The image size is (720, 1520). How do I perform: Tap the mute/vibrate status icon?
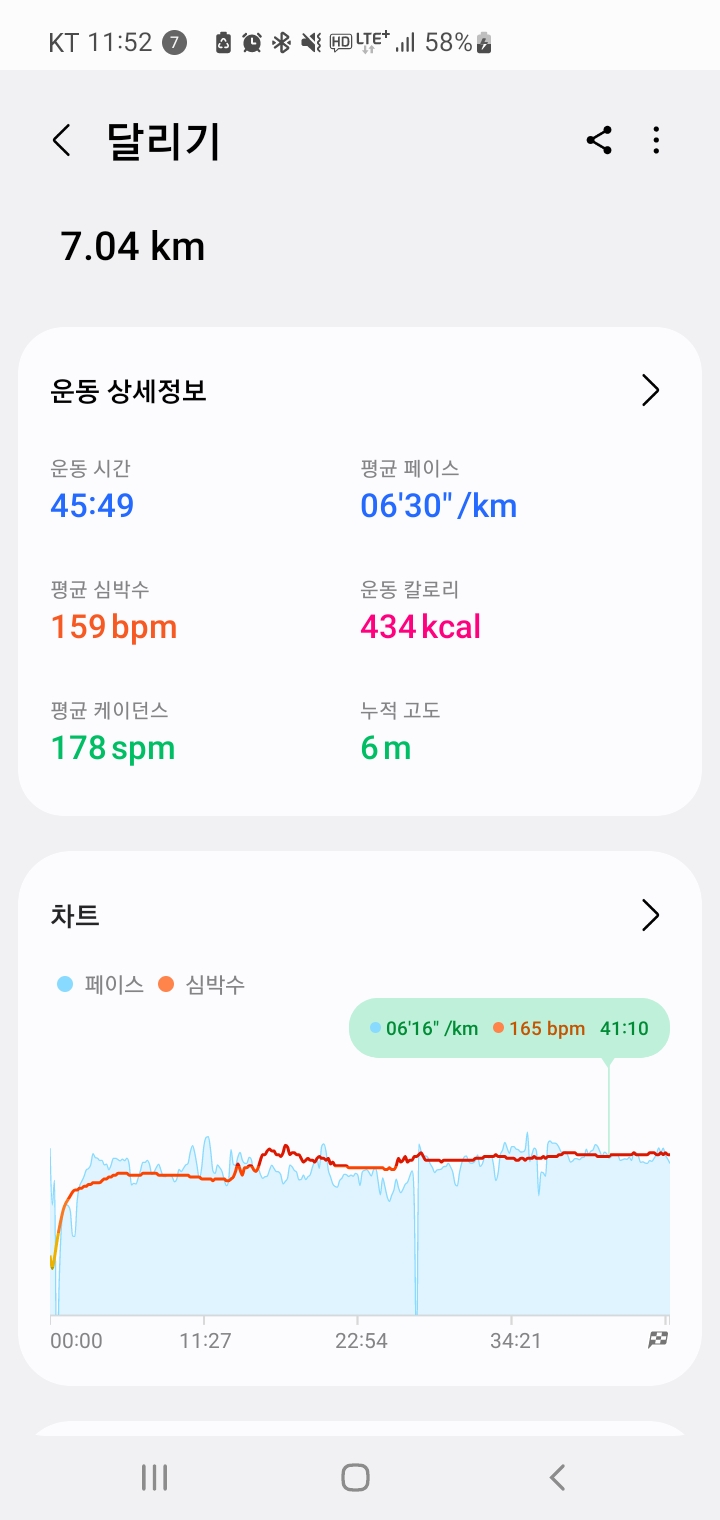pos(310,42)
